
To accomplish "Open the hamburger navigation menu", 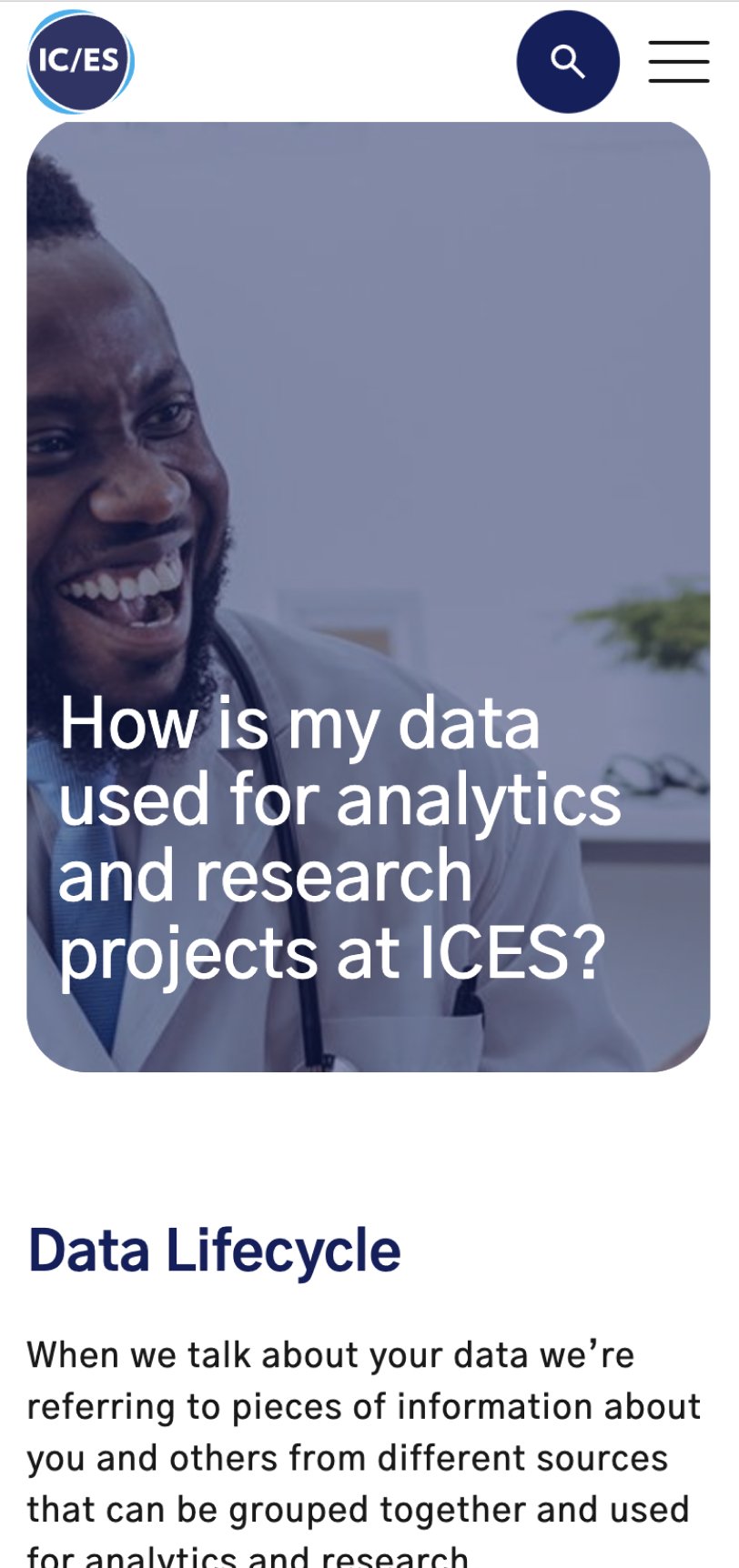I will (678, 62).
